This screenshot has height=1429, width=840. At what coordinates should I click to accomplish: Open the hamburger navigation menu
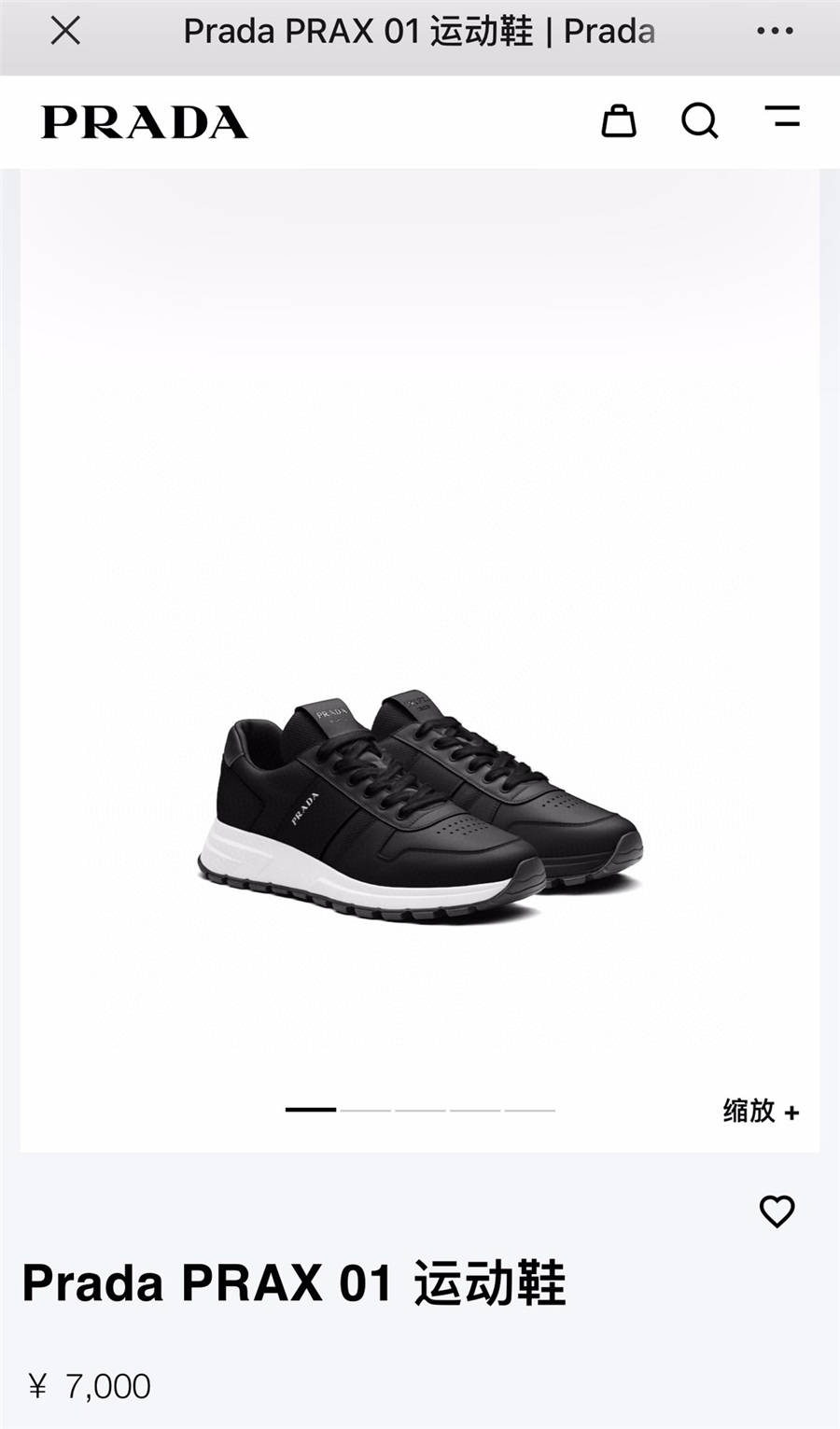point(782,118)
